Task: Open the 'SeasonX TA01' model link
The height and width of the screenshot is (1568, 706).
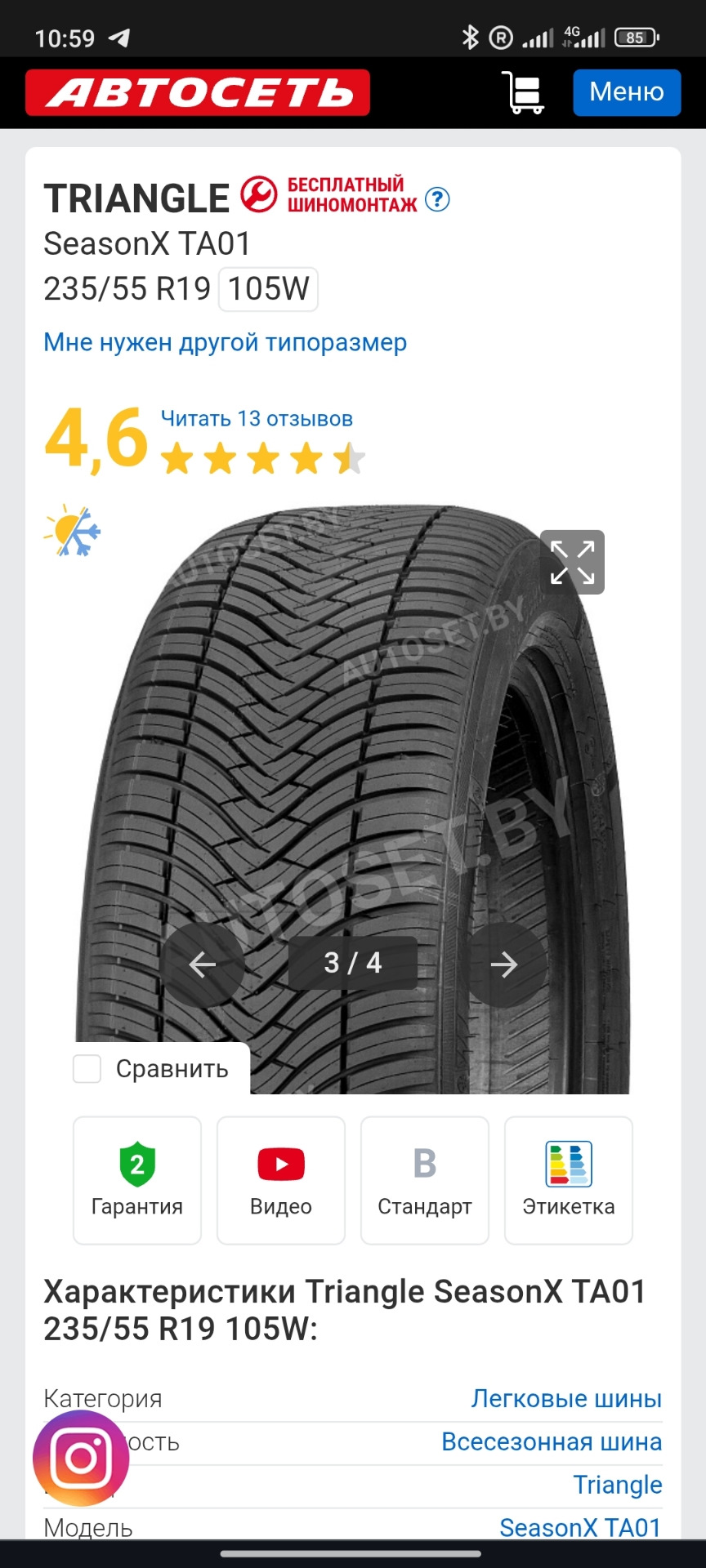Action: point(580,1527)
